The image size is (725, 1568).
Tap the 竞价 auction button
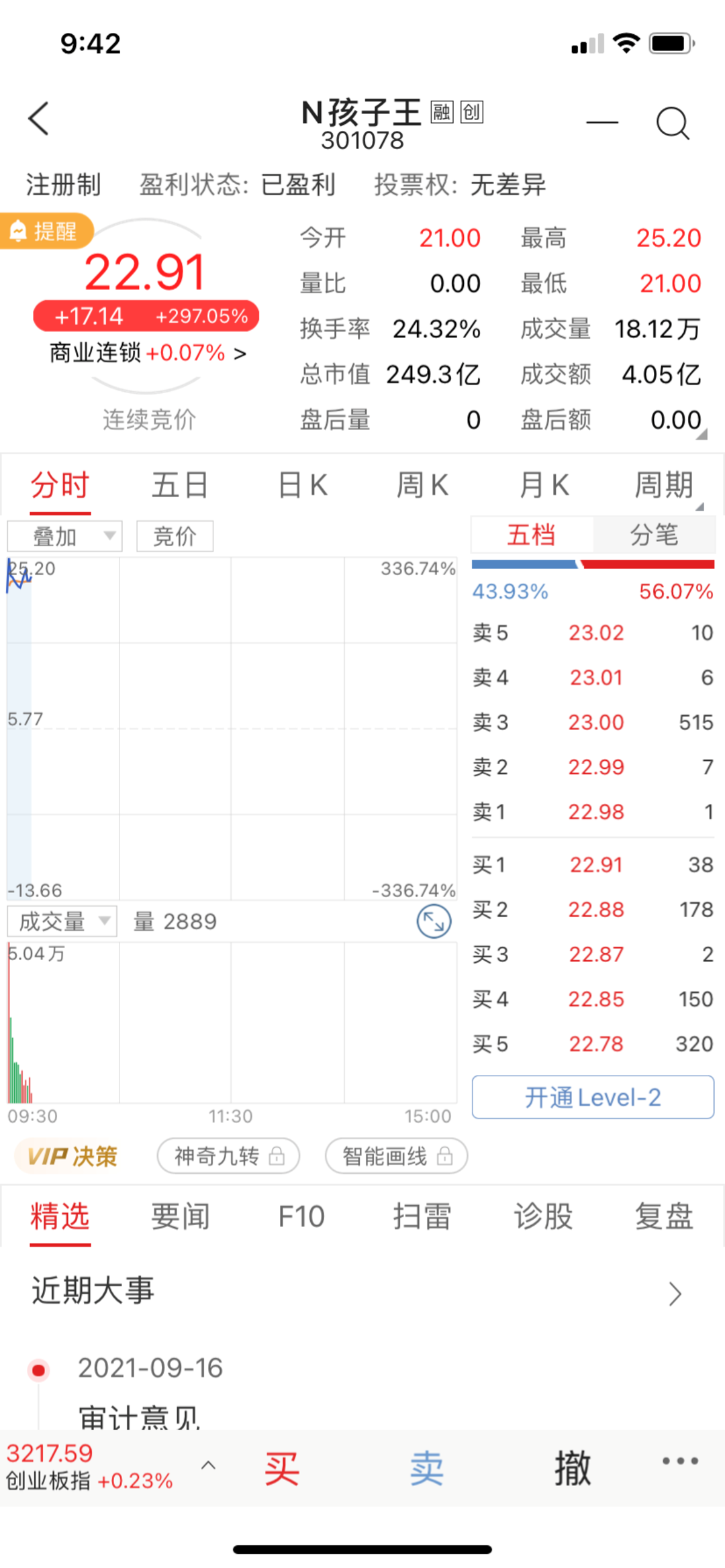(175, 536)
